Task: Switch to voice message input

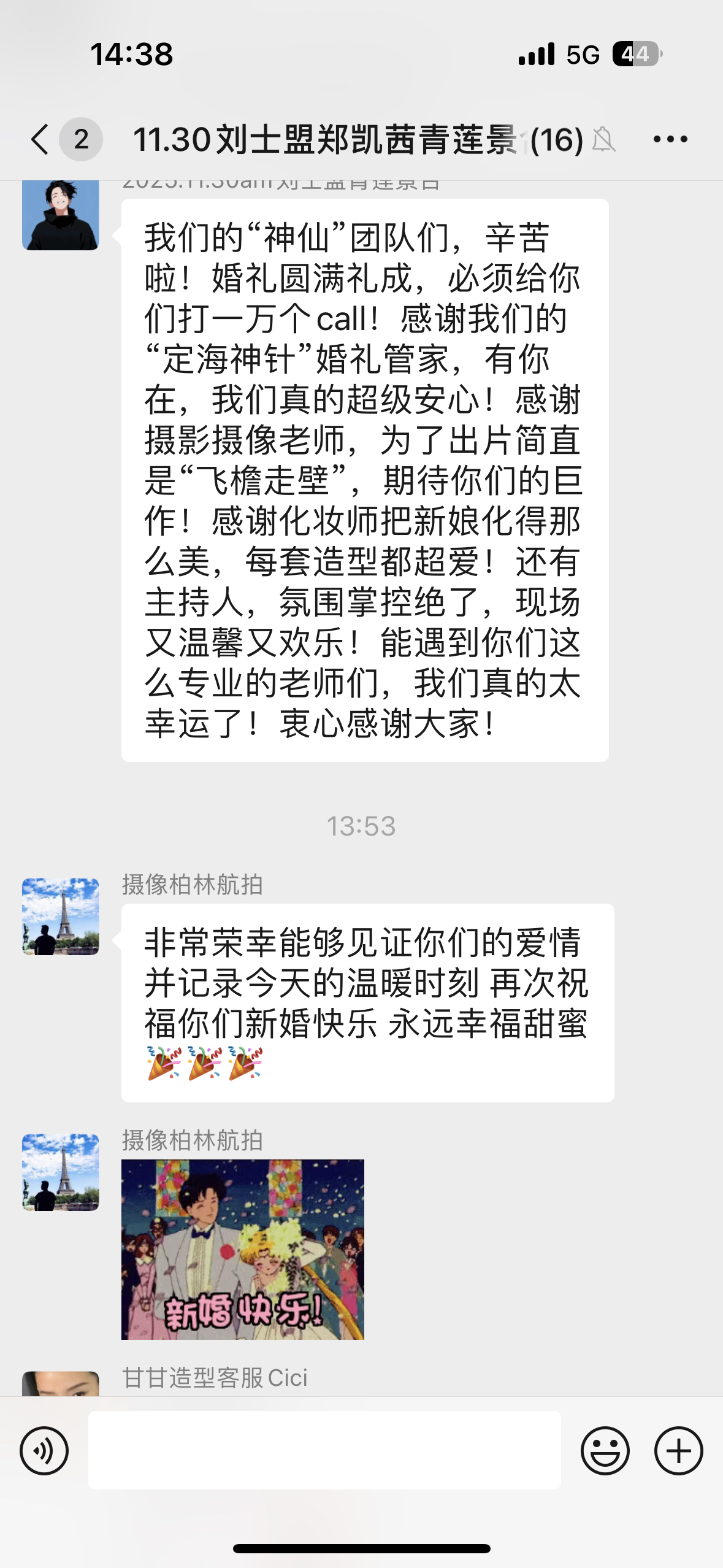Action: pyautogui.click(x=44, y=1451)
